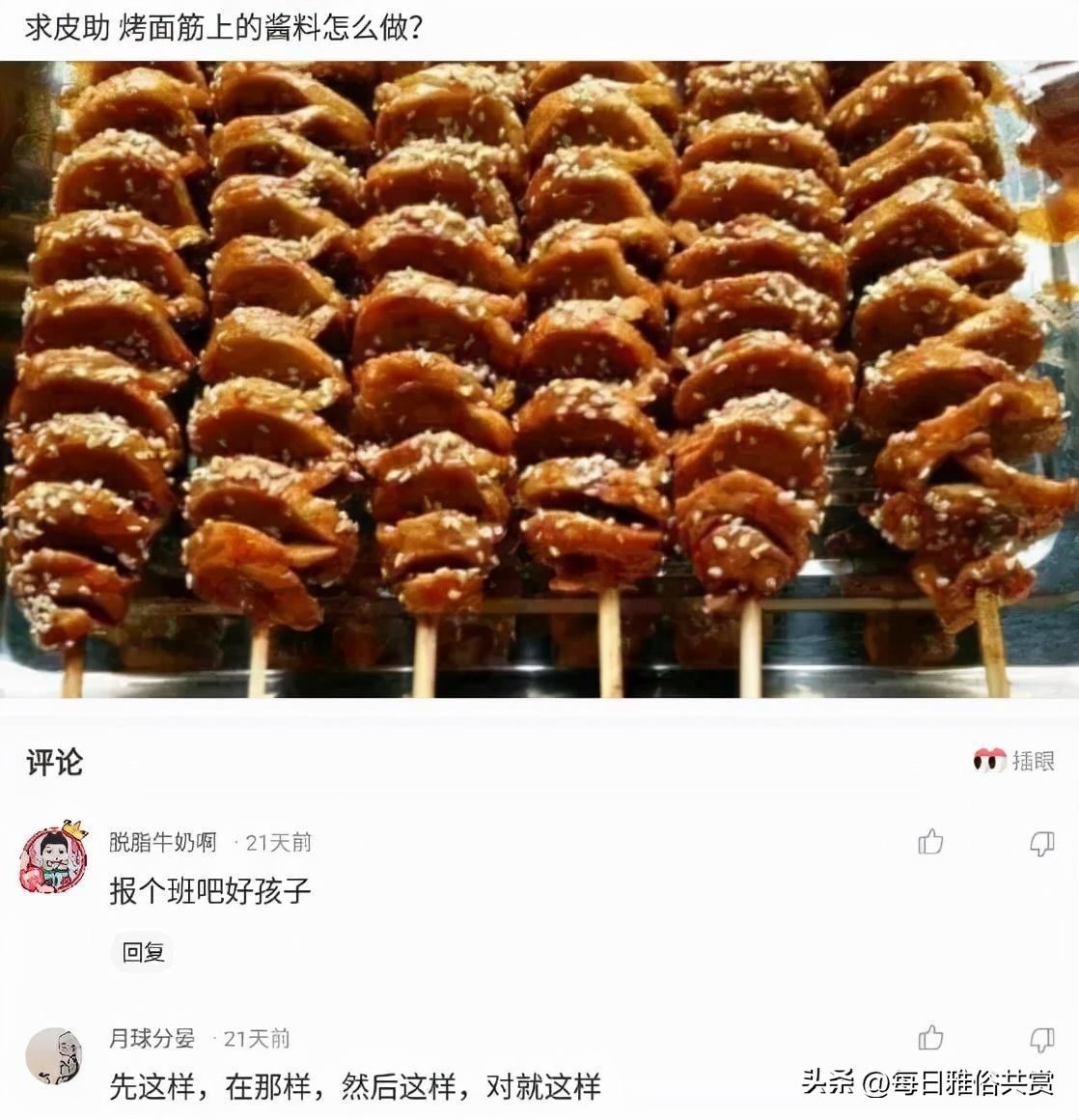Like 脱脂牛奶啊's comment with thumbs up
1079x1120 pixels.
pyautogui.click(x=931, y=844)
